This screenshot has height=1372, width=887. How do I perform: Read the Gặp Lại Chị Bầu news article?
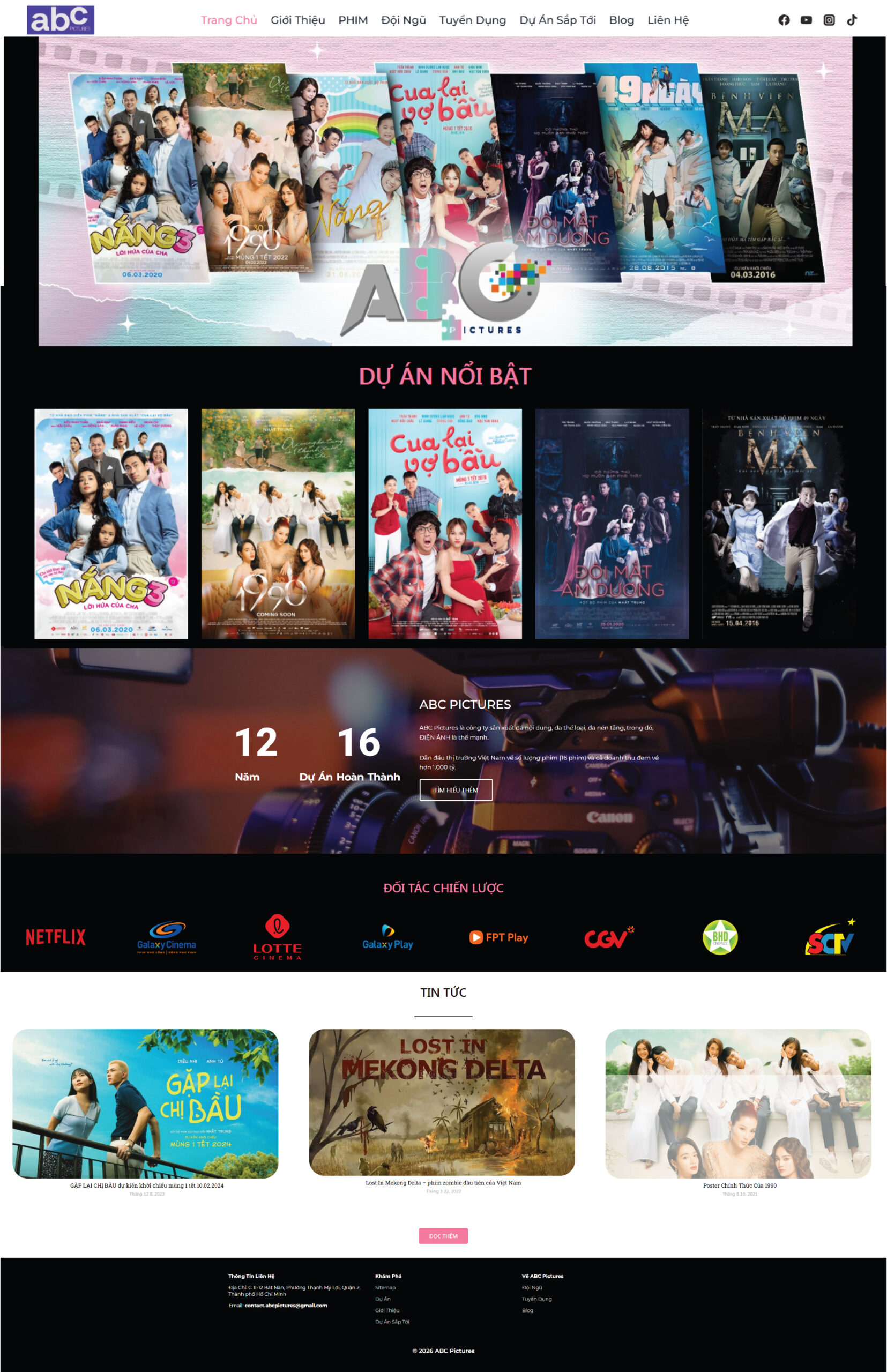[x=146, y=1103]
